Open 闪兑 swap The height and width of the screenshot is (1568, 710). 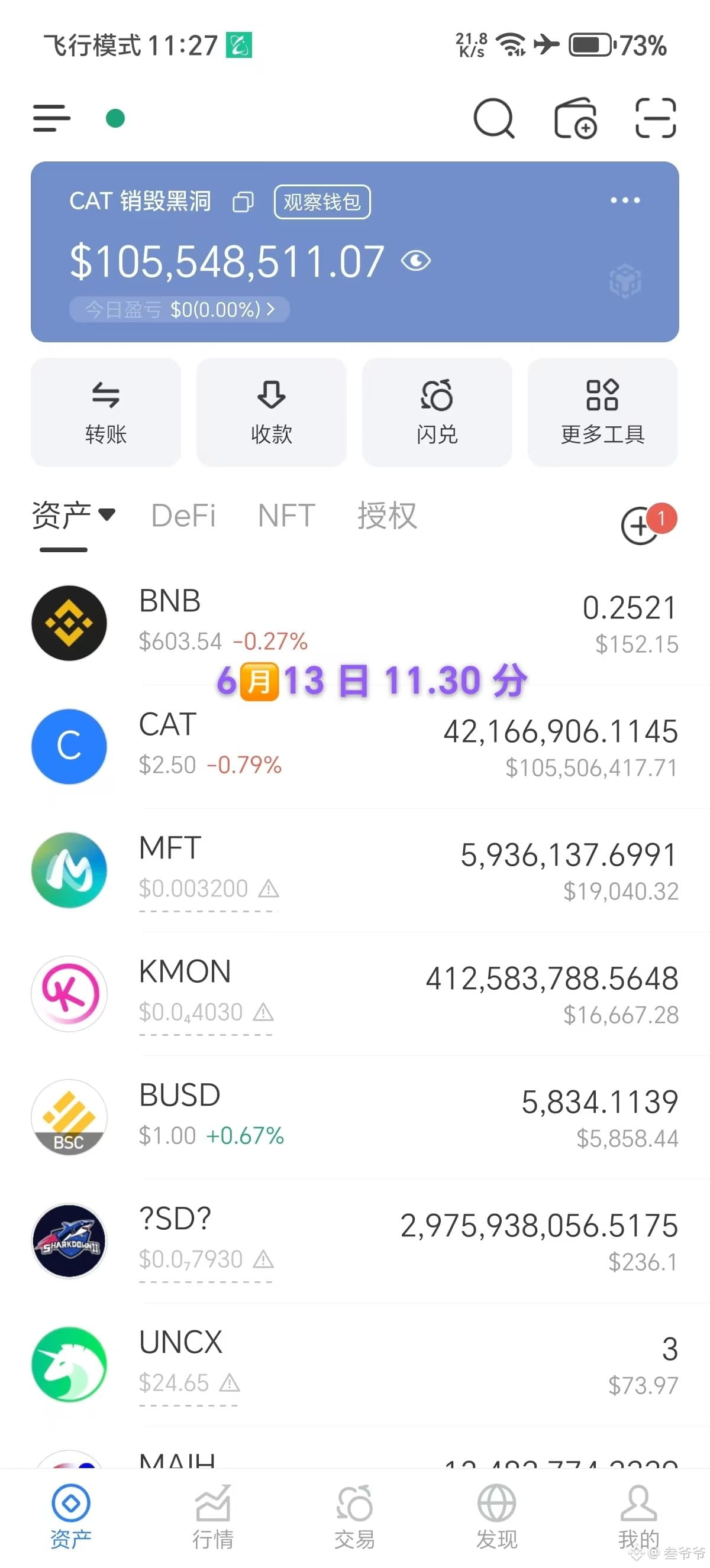click(437, 412)
